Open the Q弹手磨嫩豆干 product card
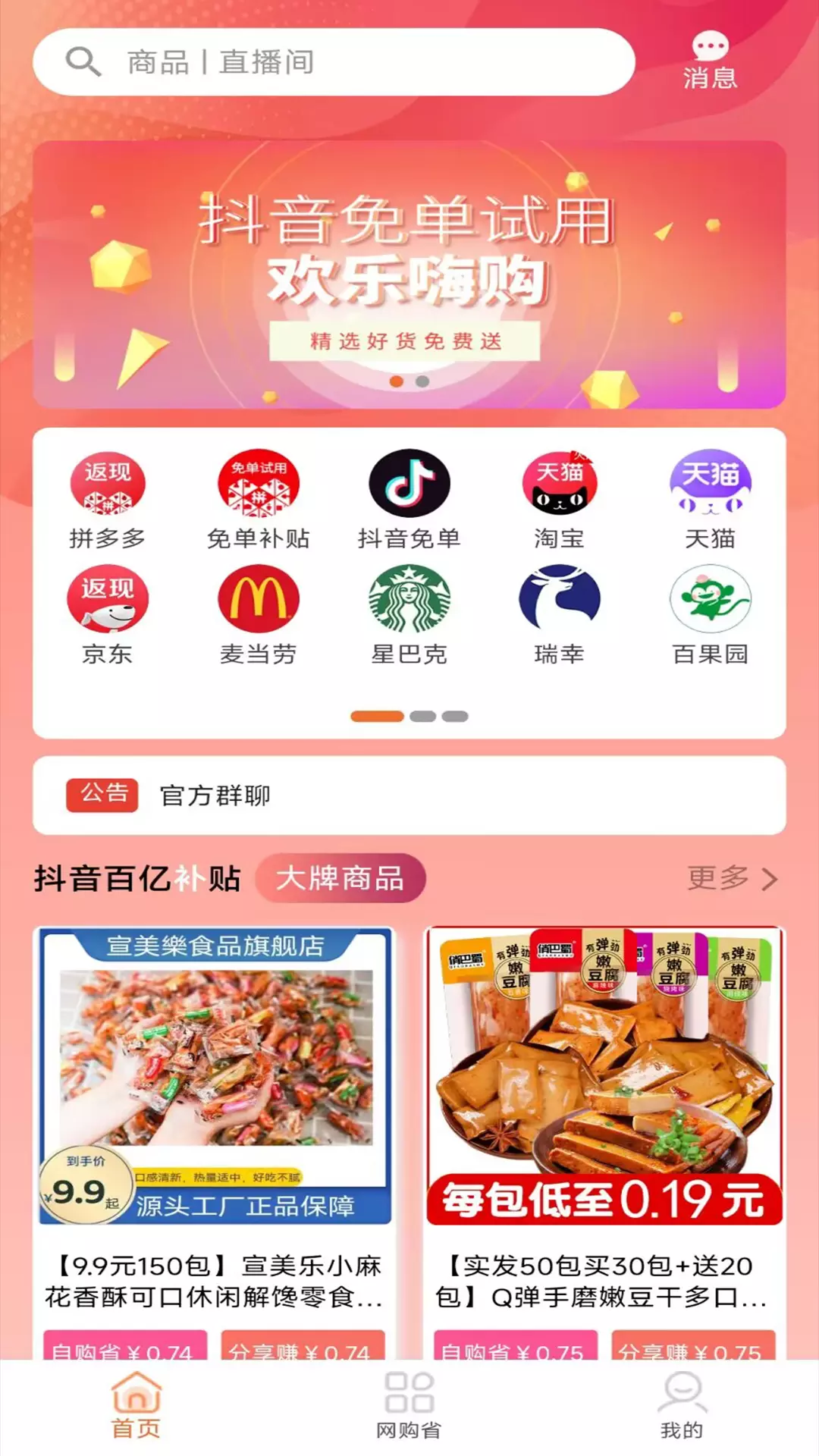 pos(604,1142)
